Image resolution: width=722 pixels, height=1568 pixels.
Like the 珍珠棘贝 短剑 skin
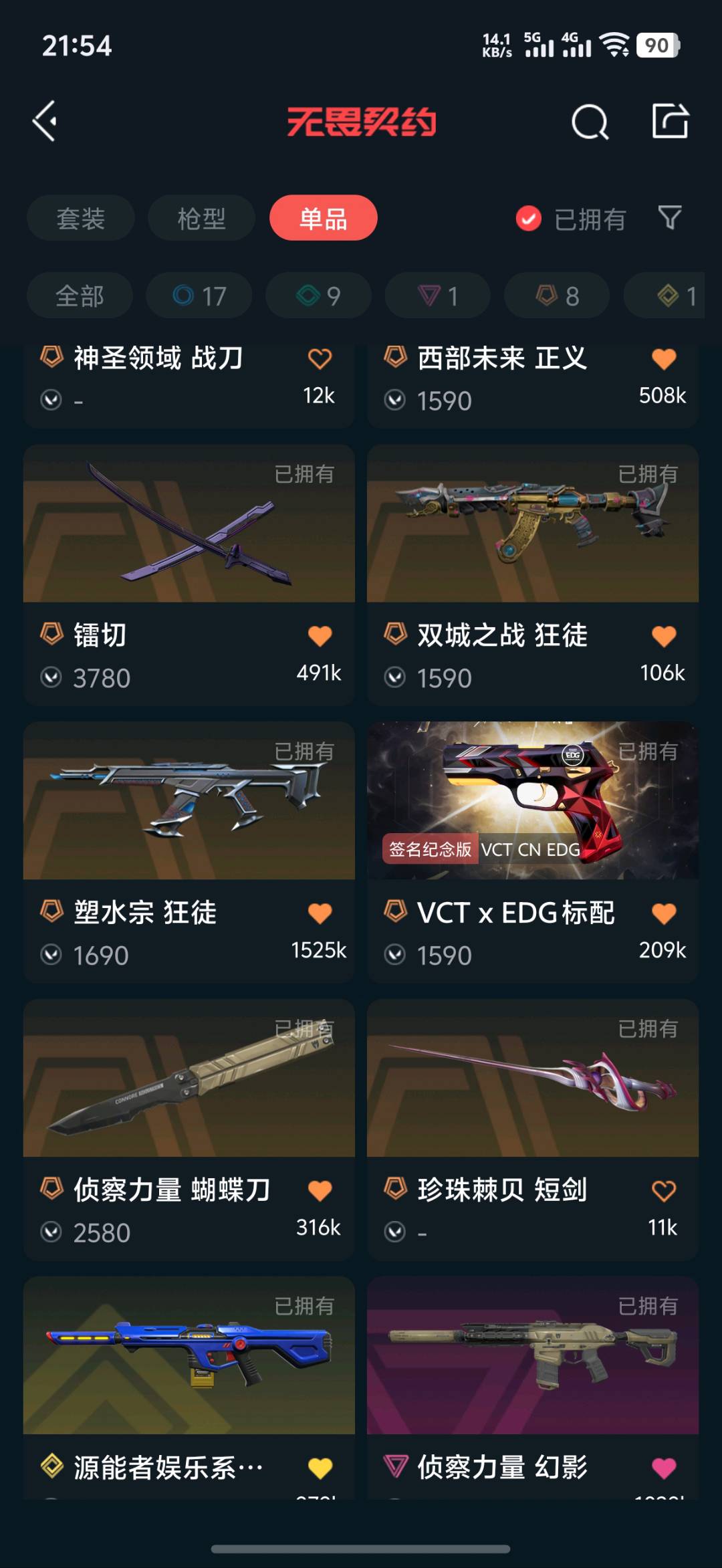(663, 1191)
